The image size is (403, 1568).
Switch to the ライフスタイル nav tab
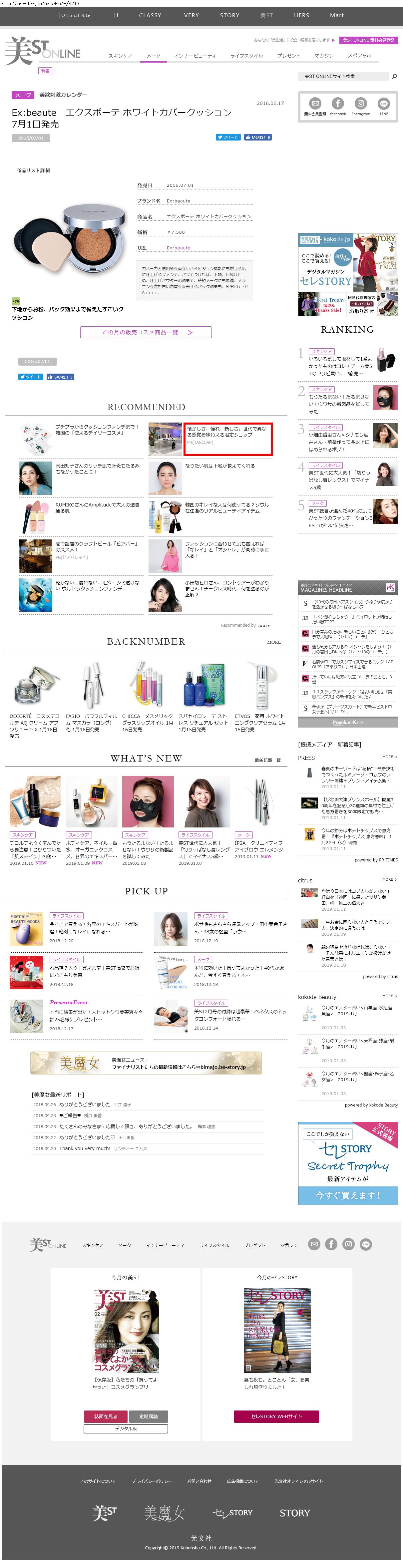pos(246,56)
